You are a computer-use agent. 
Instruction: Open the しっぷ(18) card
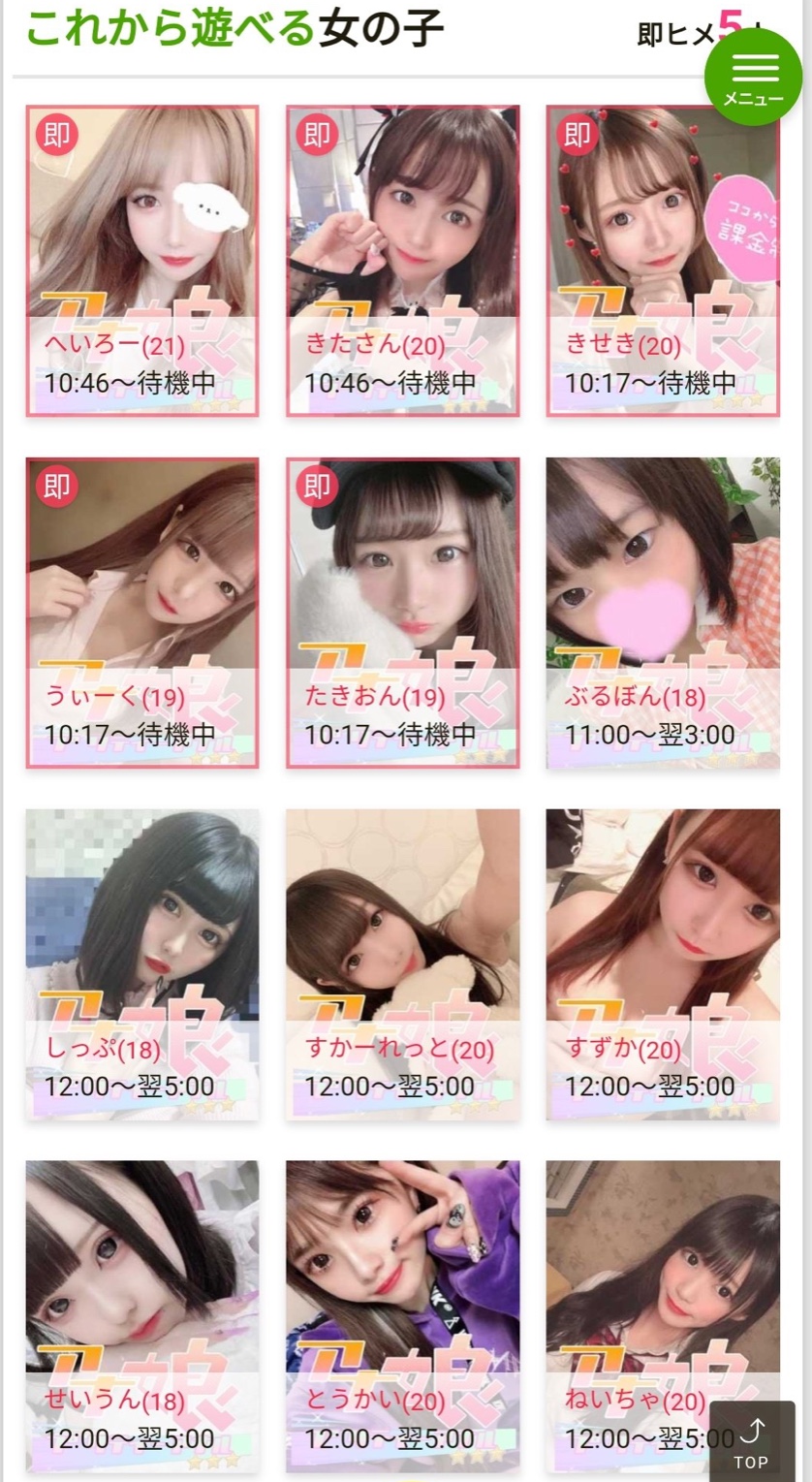[142, 964]
